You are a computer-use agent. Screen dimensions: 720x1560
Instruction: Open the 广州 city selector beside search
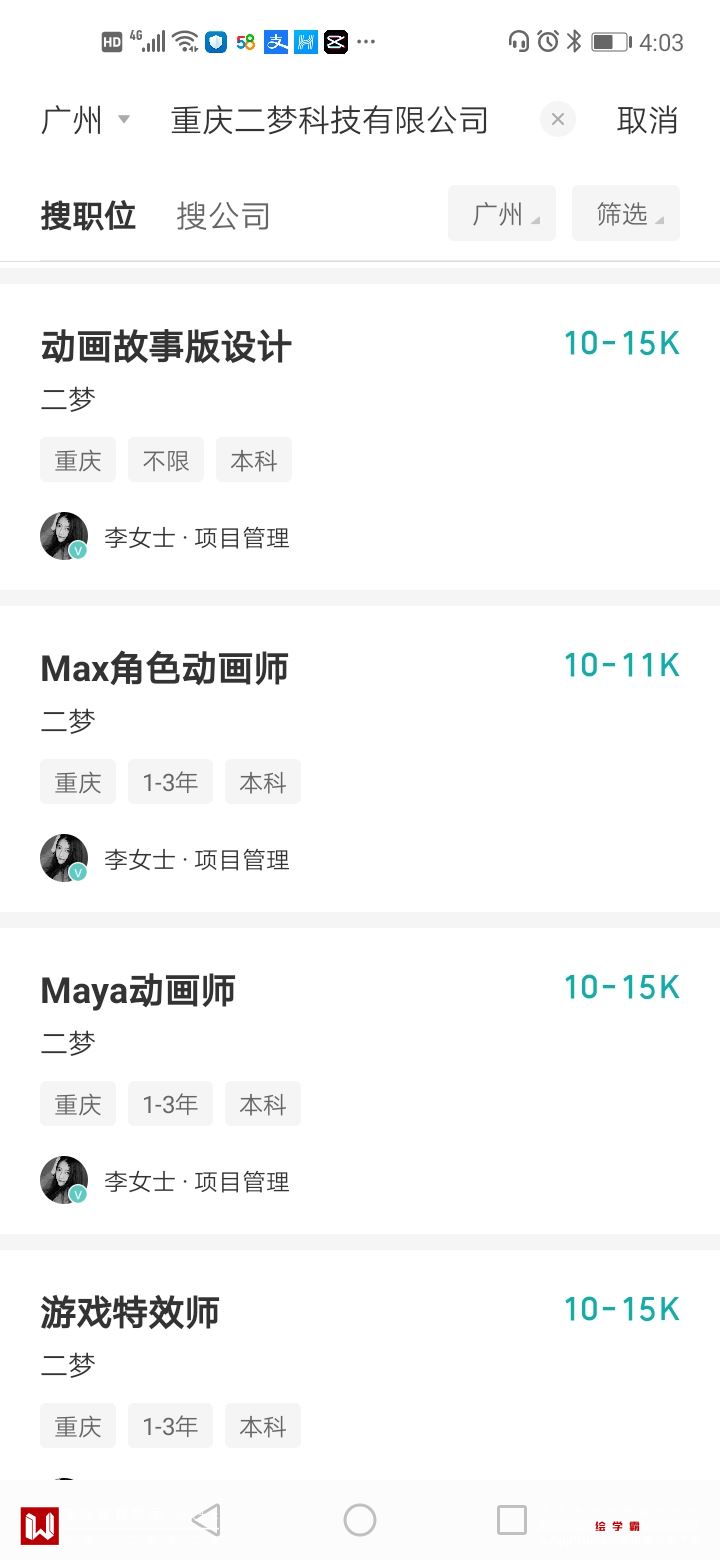[x=85, y=121]
